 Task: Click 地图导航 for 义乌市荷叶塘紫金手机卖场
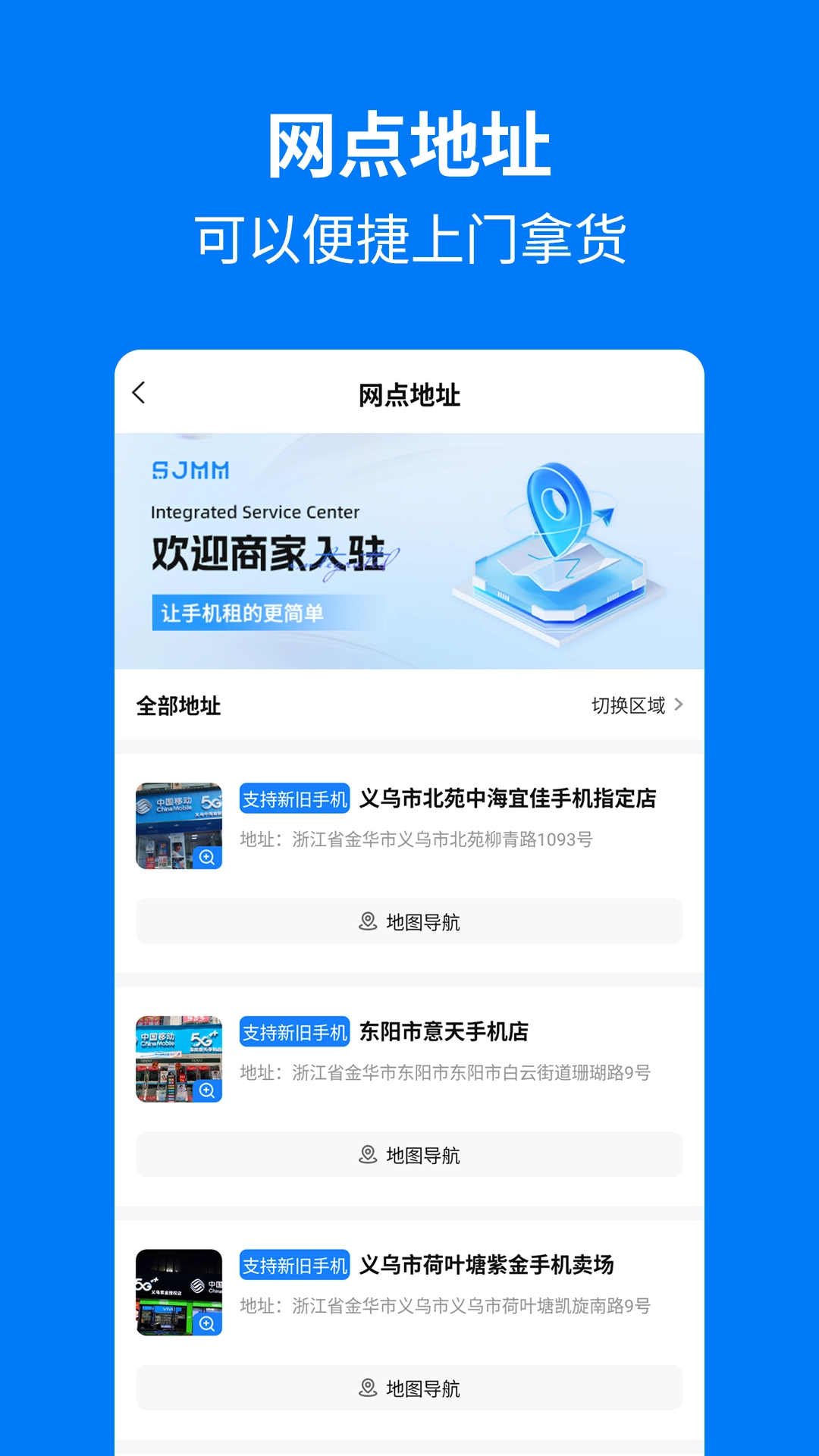point(409,1389)
